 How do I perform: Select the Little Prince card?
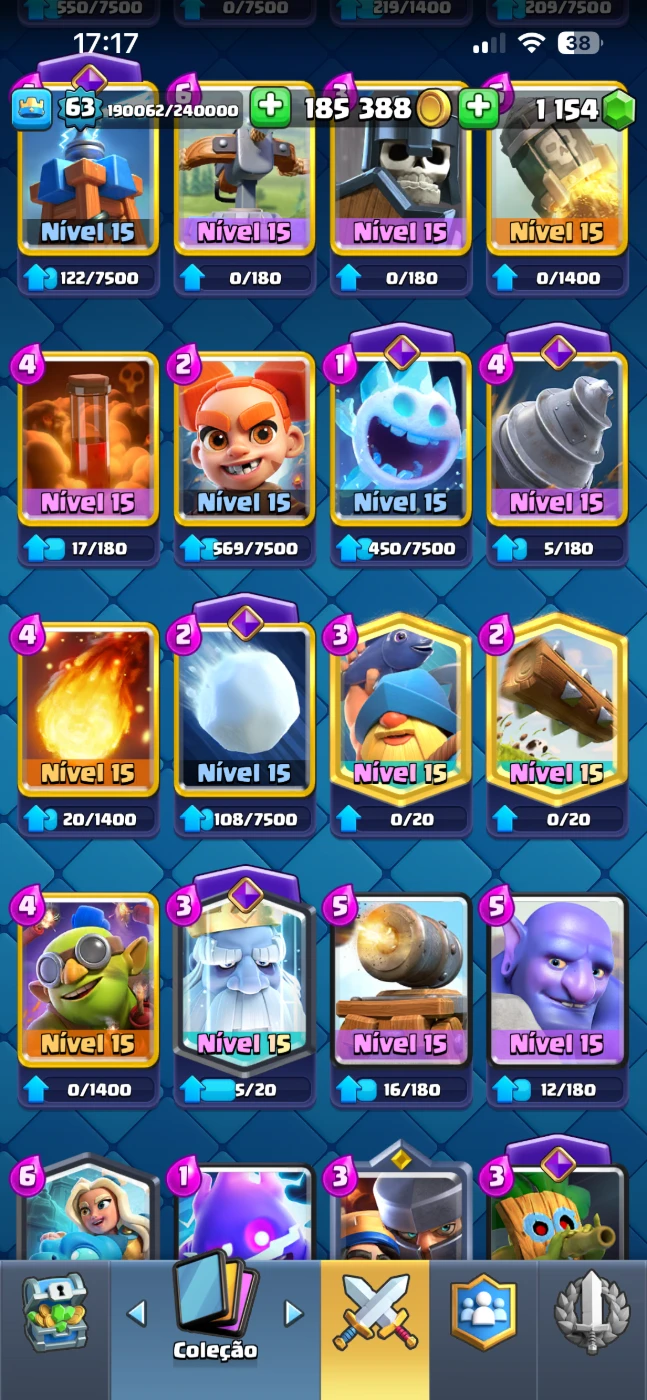tap(244, 440)
